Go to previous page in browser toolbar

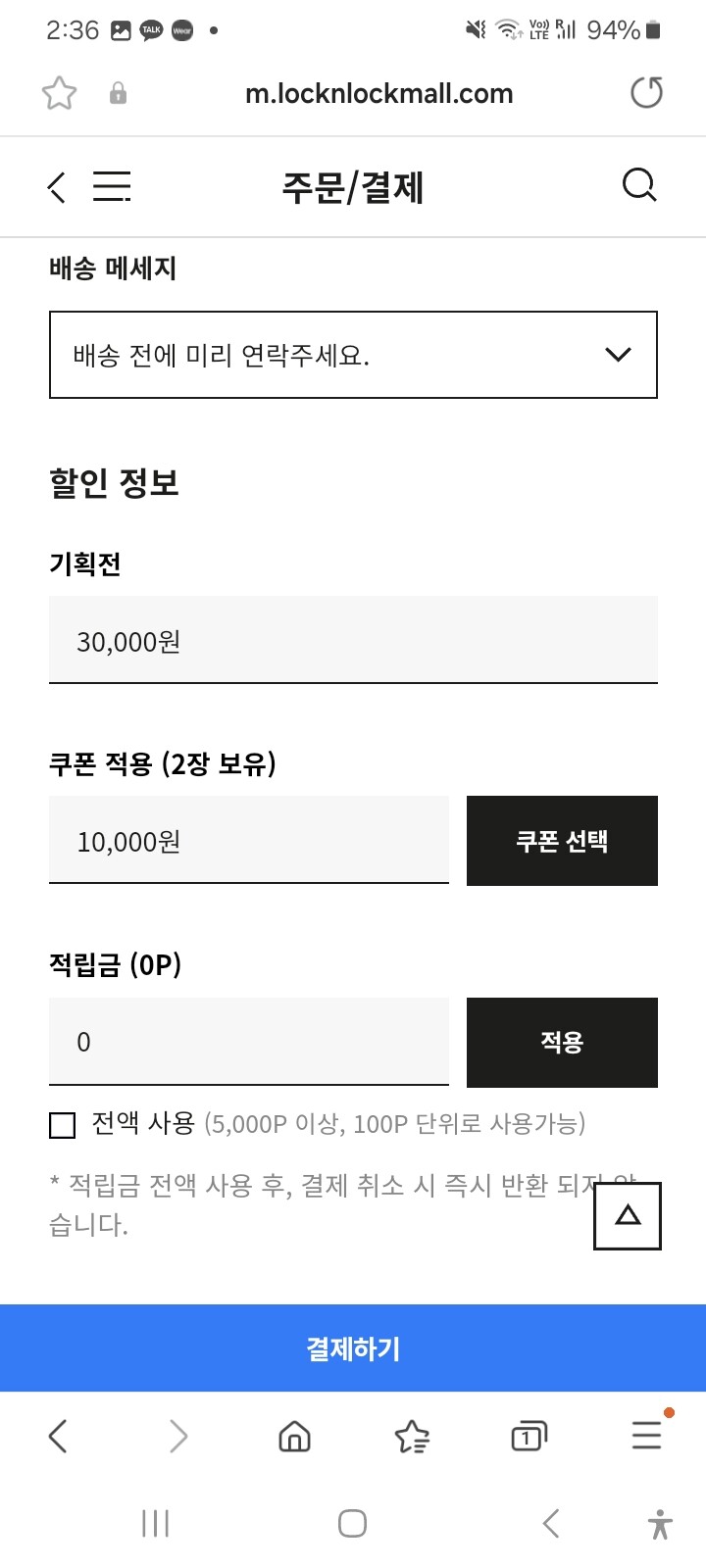coord(58,1437)
